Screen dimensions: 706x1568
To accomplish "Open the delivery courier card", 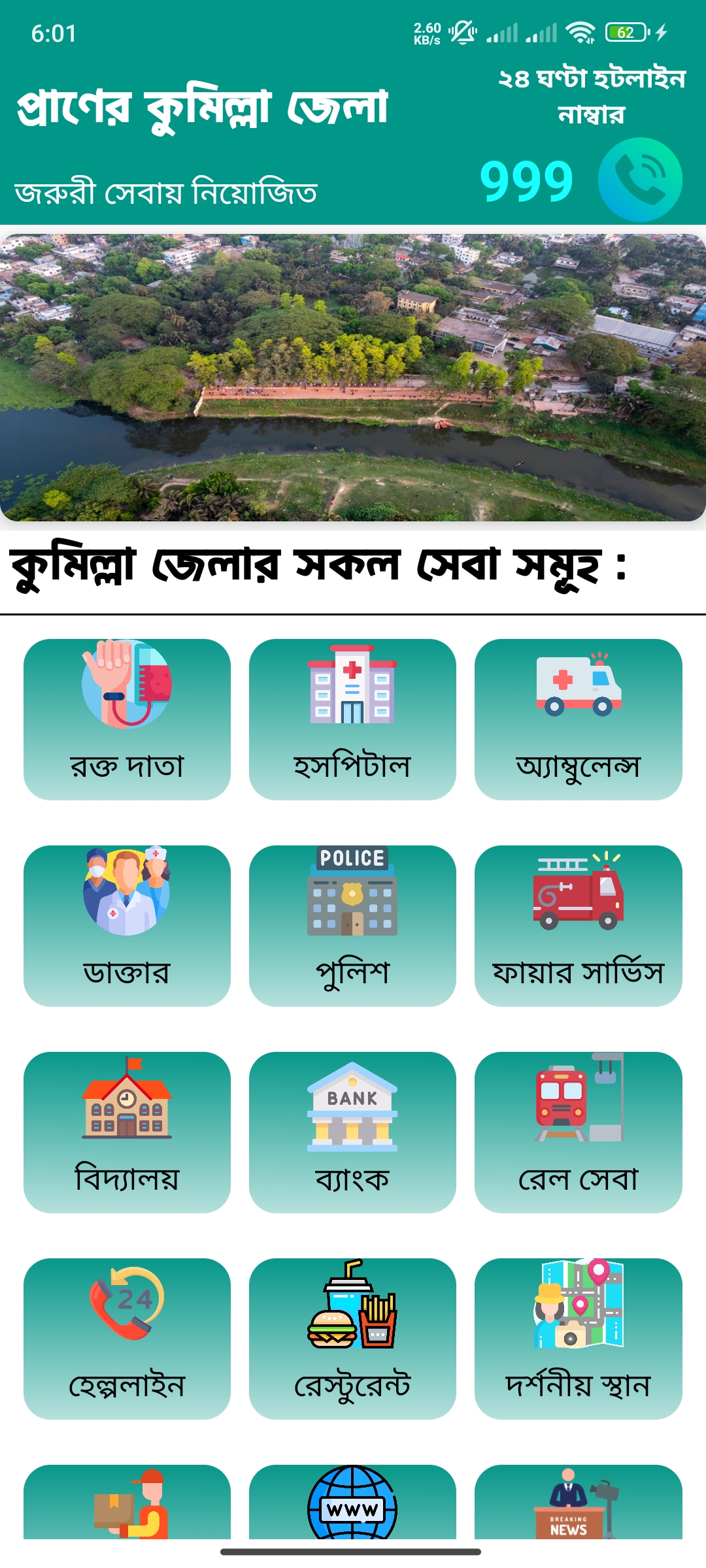I will pyautogui.click(x=127, y=1502).
